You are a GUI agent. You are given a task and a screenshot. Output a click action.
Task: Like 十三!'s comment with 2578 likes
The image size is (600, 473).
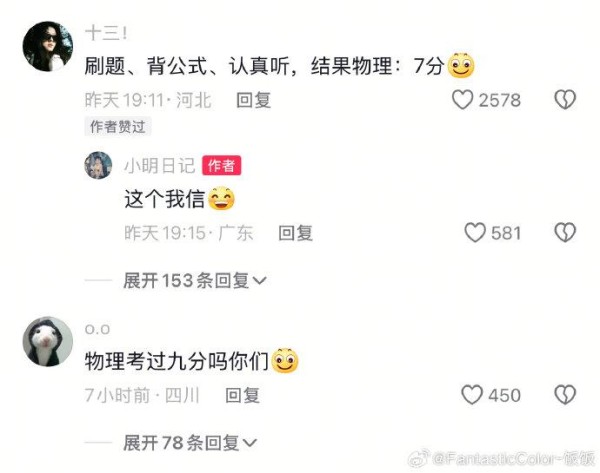point(463,100)
